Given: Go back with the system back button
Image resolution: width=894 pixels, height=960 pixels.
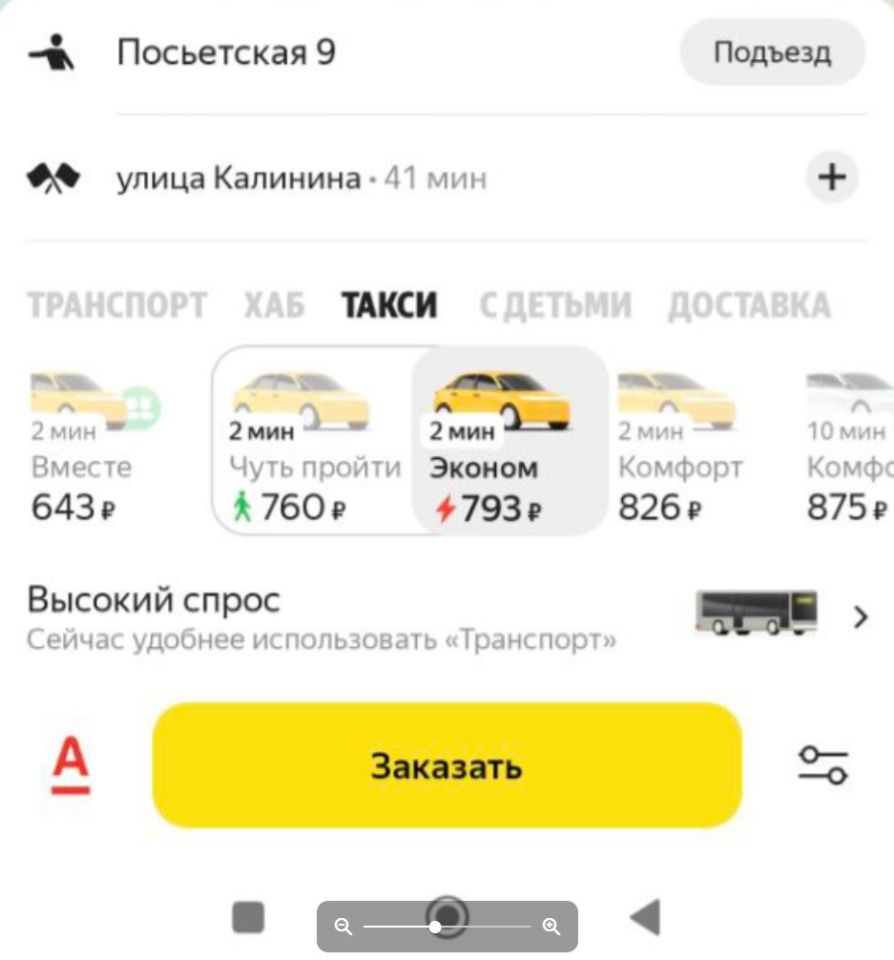Looking at the screenshot, I should pos(646,916).
